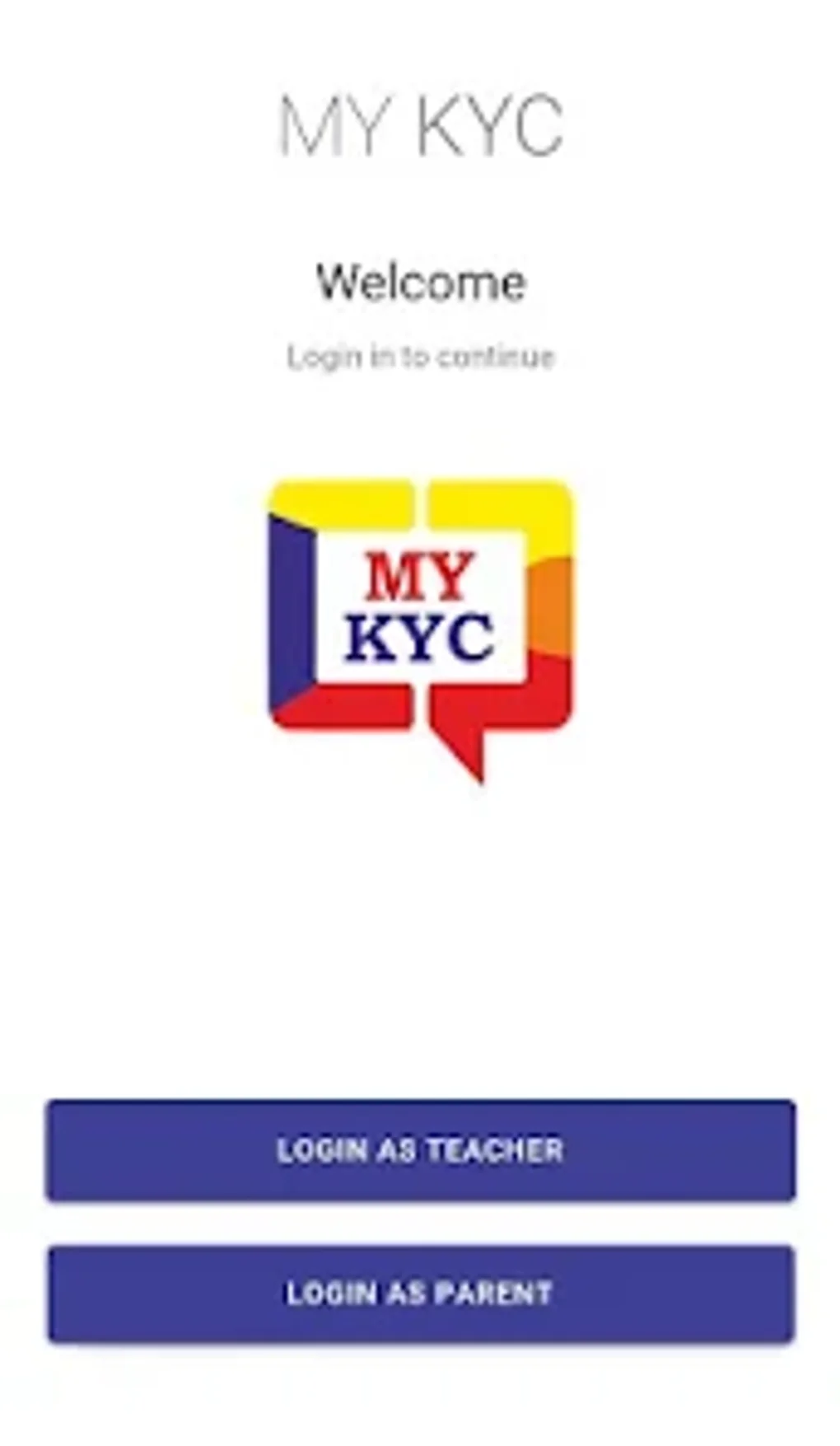The width and height of the screenshot is (840, 1446).
Task: Choose Login as Parent
Action: pyautogui.click(x=420, y=1293)
